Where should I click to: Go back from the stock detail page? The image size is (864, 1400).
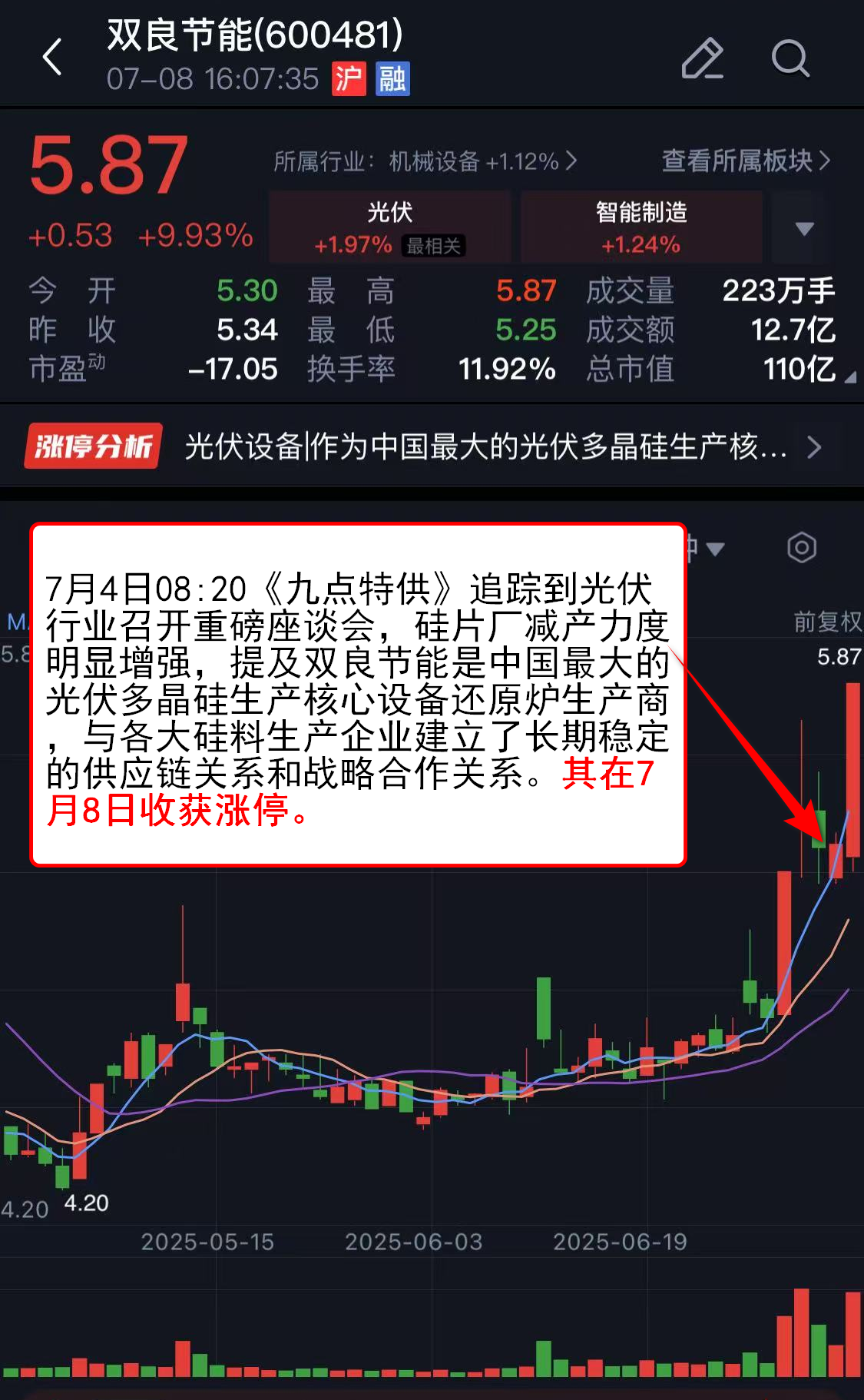(52, 58)
